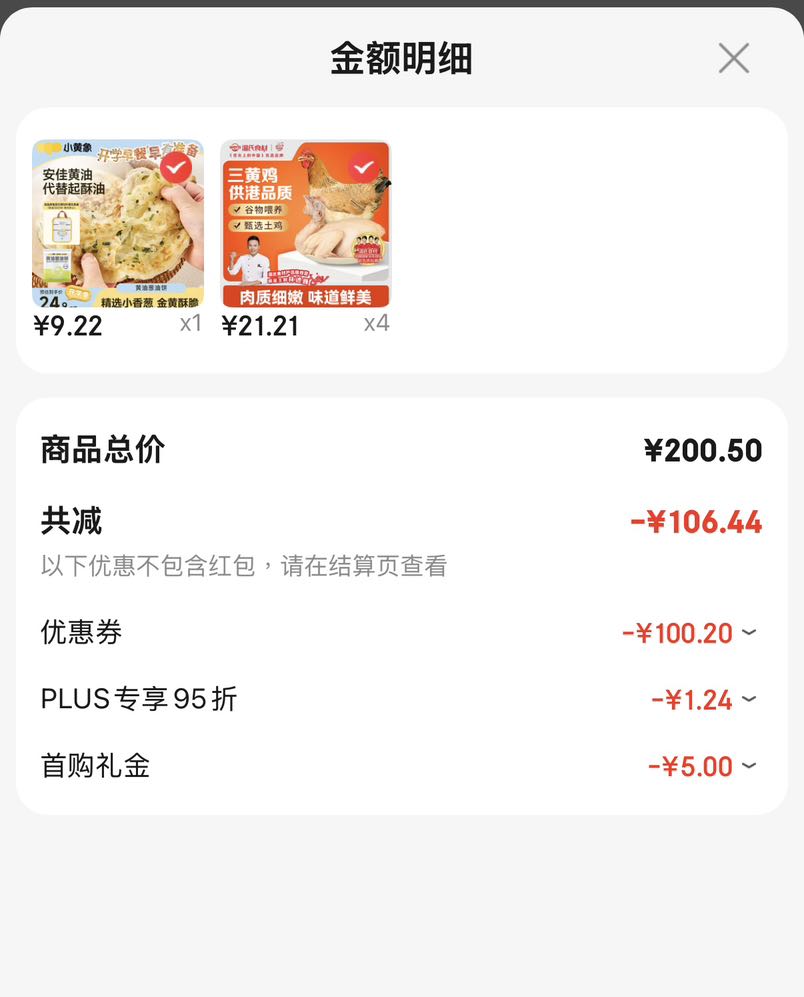Screen dimensions: 804x997
Task: Close the 金额明细 sheet
Action: pyautogui.click(x=733, y=58)
